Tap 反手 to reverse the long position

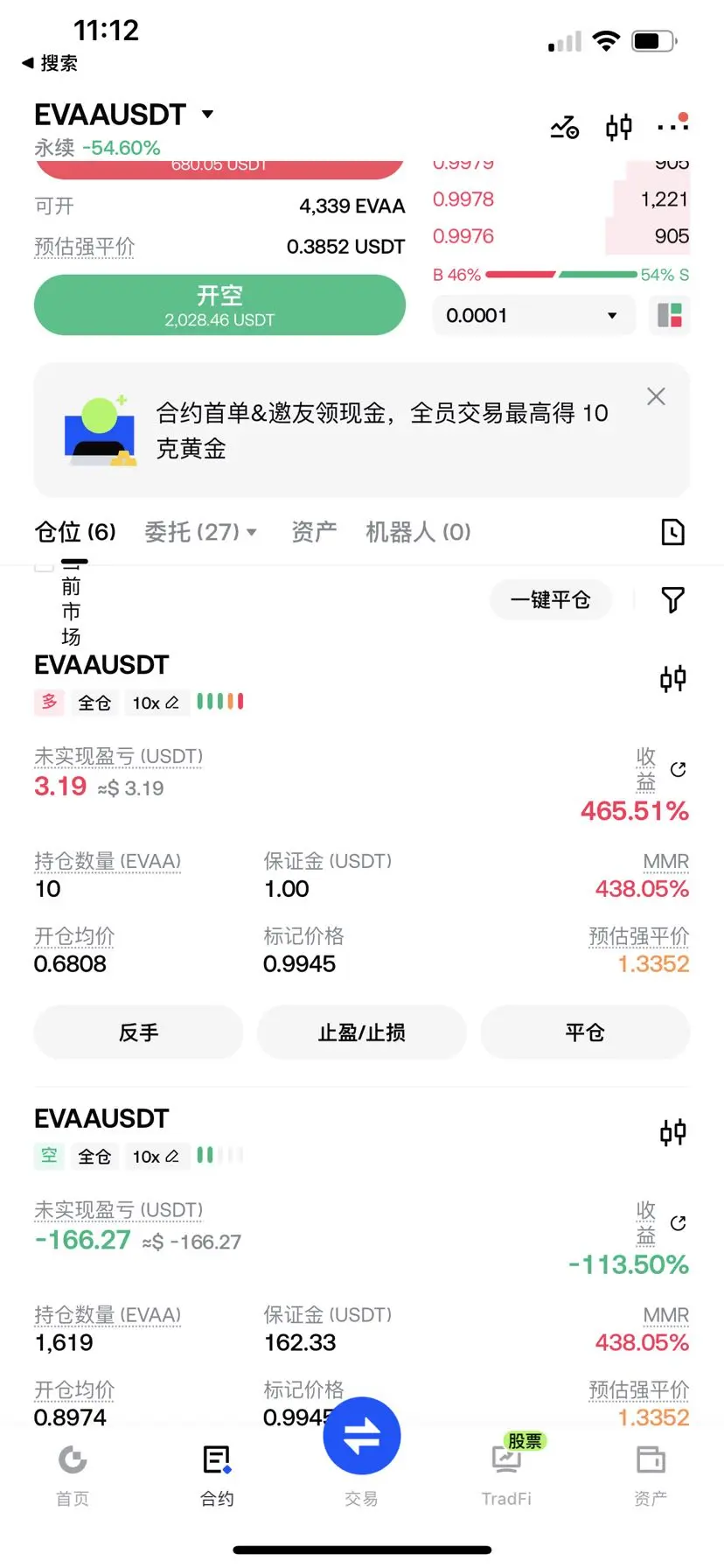click(138, 1032)
